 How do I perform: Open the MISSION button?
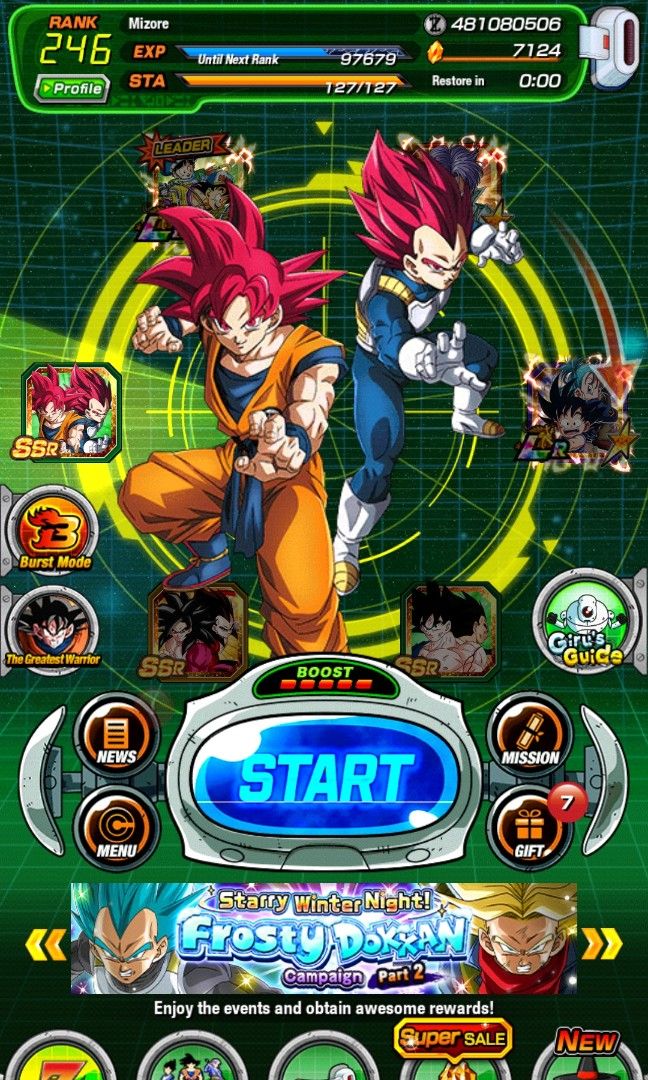coord(529,735)
